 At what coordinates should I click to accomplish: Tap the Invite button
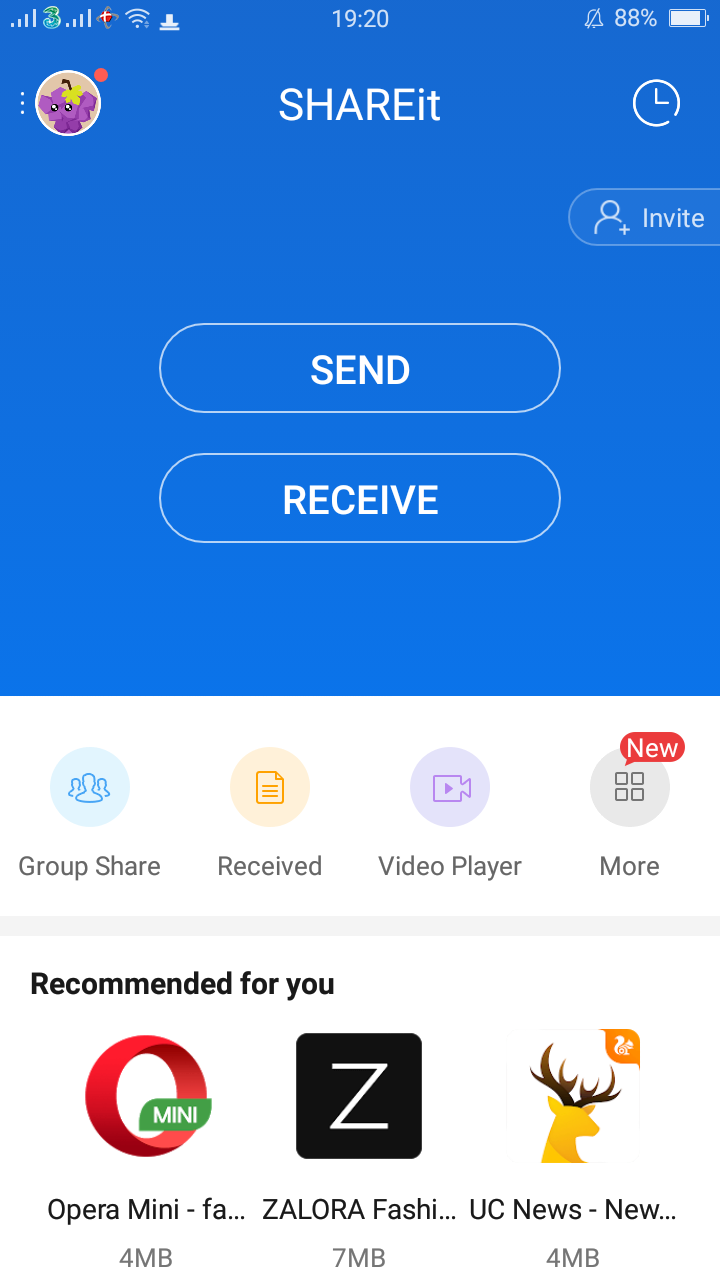pyautogui.click(x=649, y=218)
